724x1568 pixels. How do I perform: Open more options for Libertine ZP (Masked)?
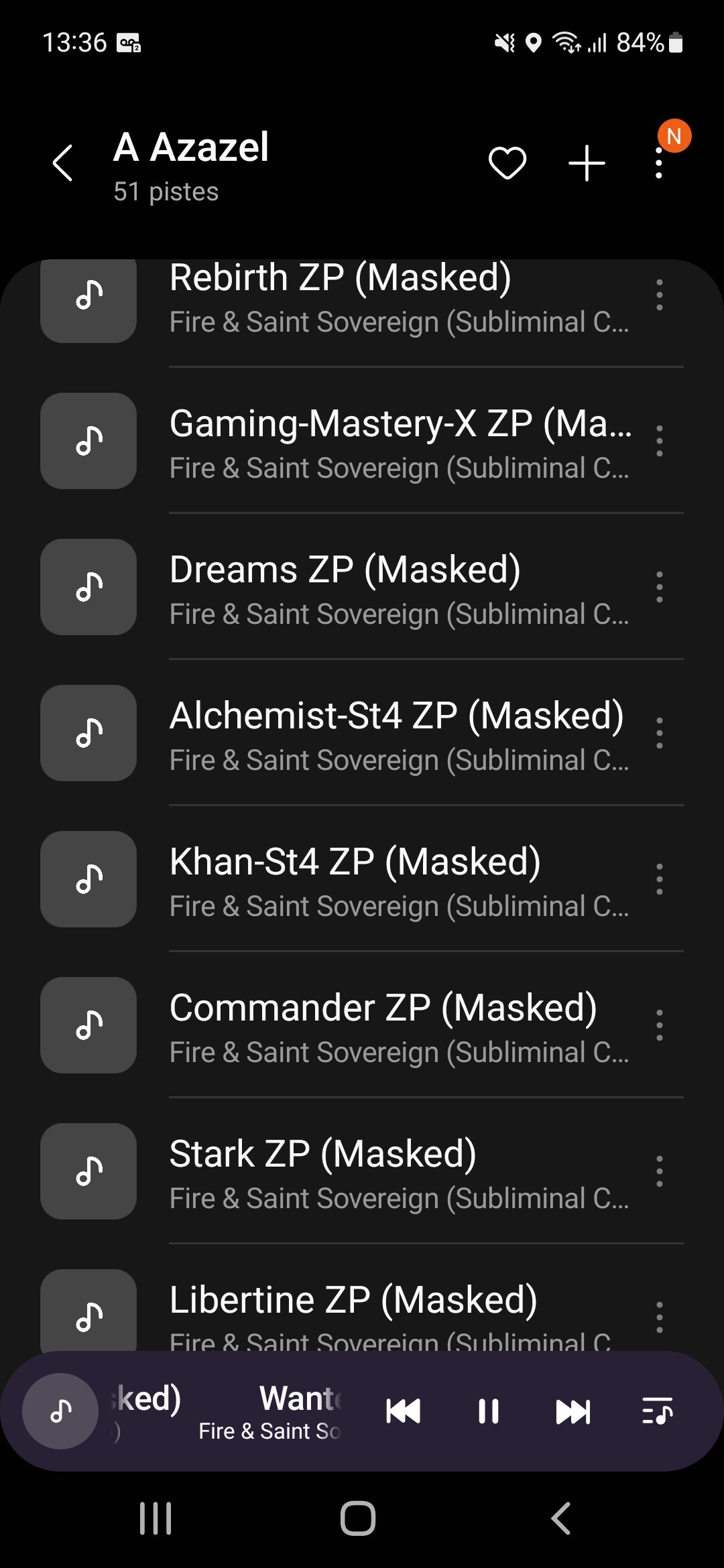click(660, 1317)
